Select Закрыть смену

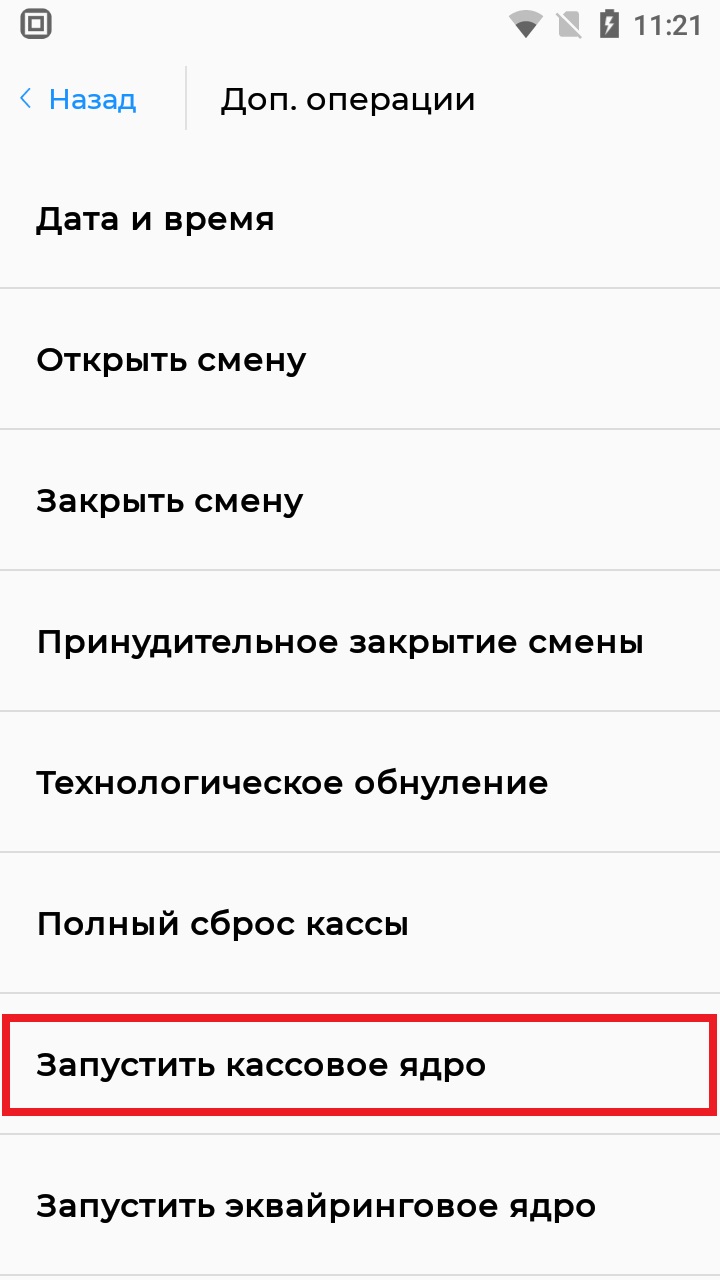click(x=169, y=500)
